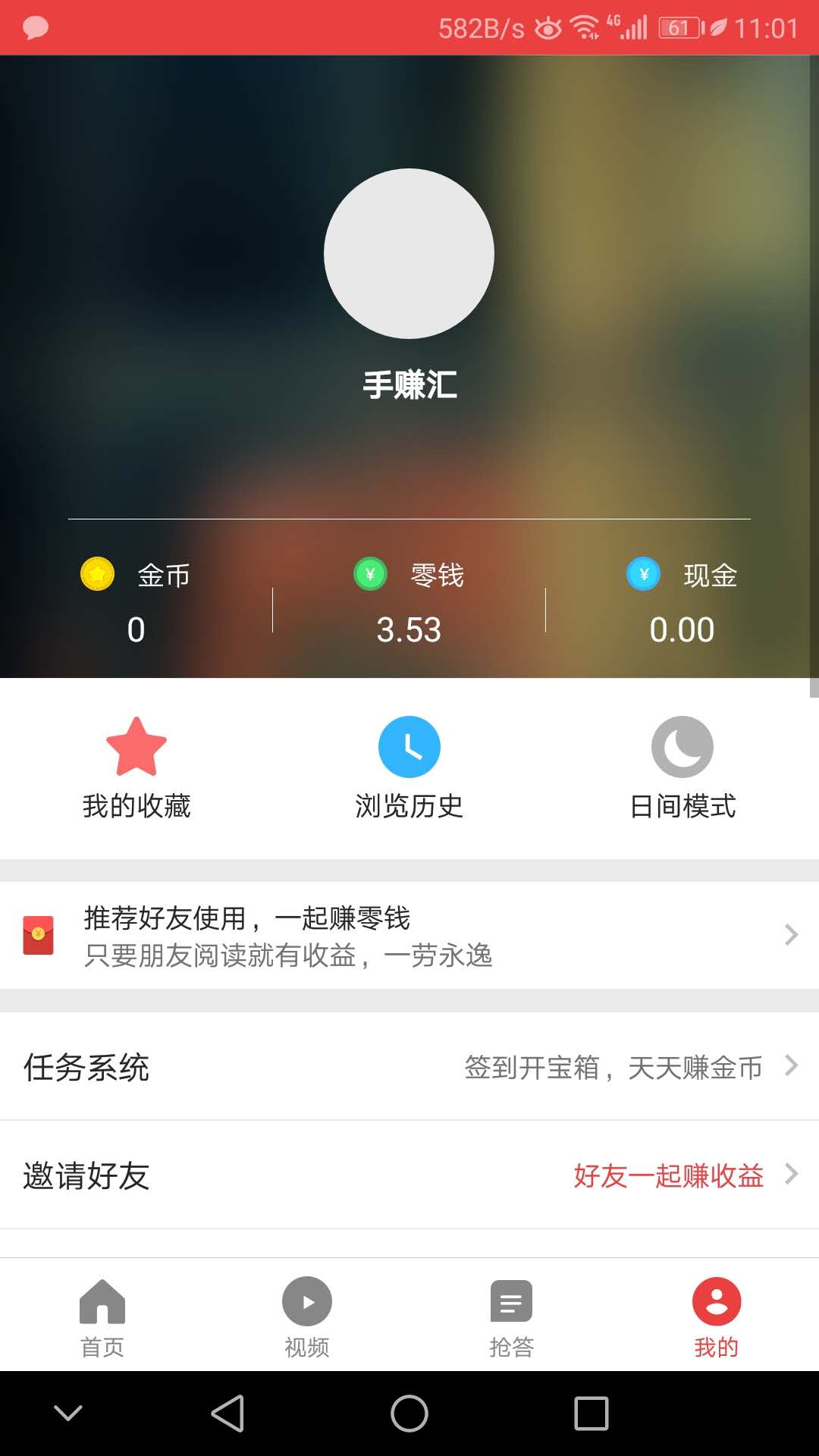The width and height of the screenshot is (819, 1456).
Task: Tap the blue 现金 cash icon
Action: pyautogui.click(x=642, y=574)
